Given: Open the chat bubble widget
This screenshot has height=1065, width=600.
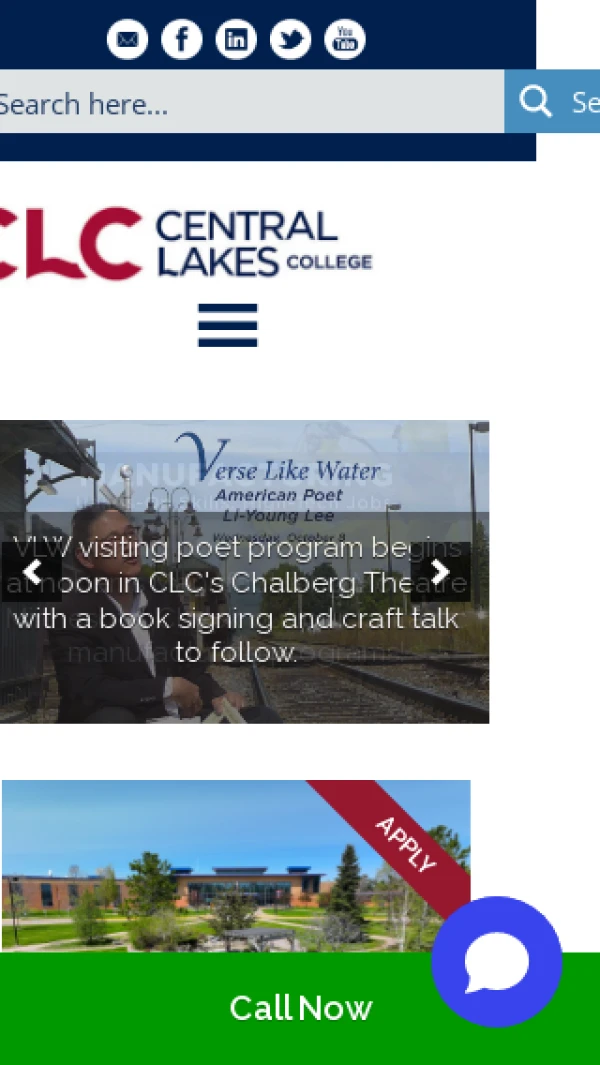Looking at the screenshot, I should pos(497,962).
